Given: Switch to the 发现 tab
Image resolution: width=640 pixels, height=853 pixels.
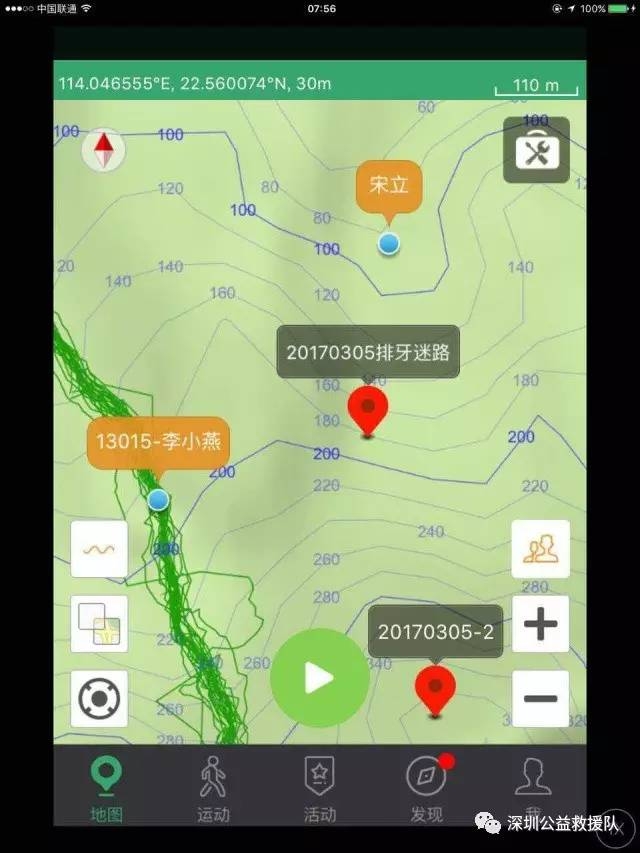Looking at the screenshot, I should pyautogui.click(x=426, y=788).
